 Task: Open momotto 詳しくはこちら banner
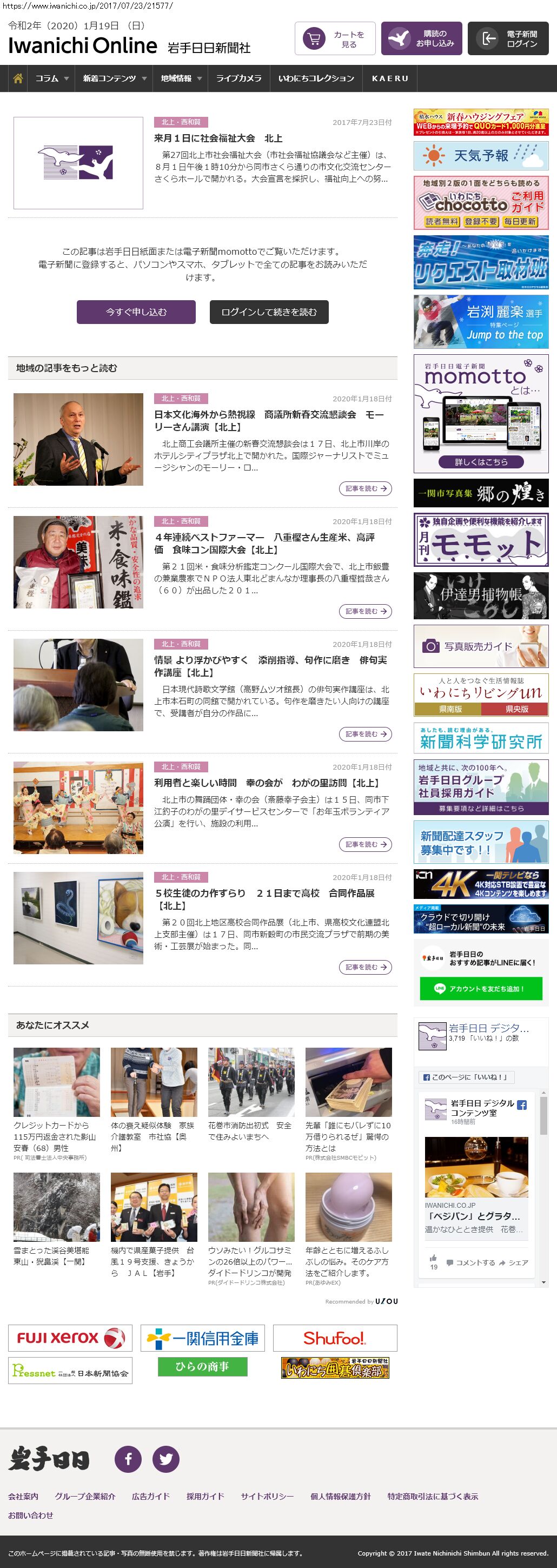[480, 462]
